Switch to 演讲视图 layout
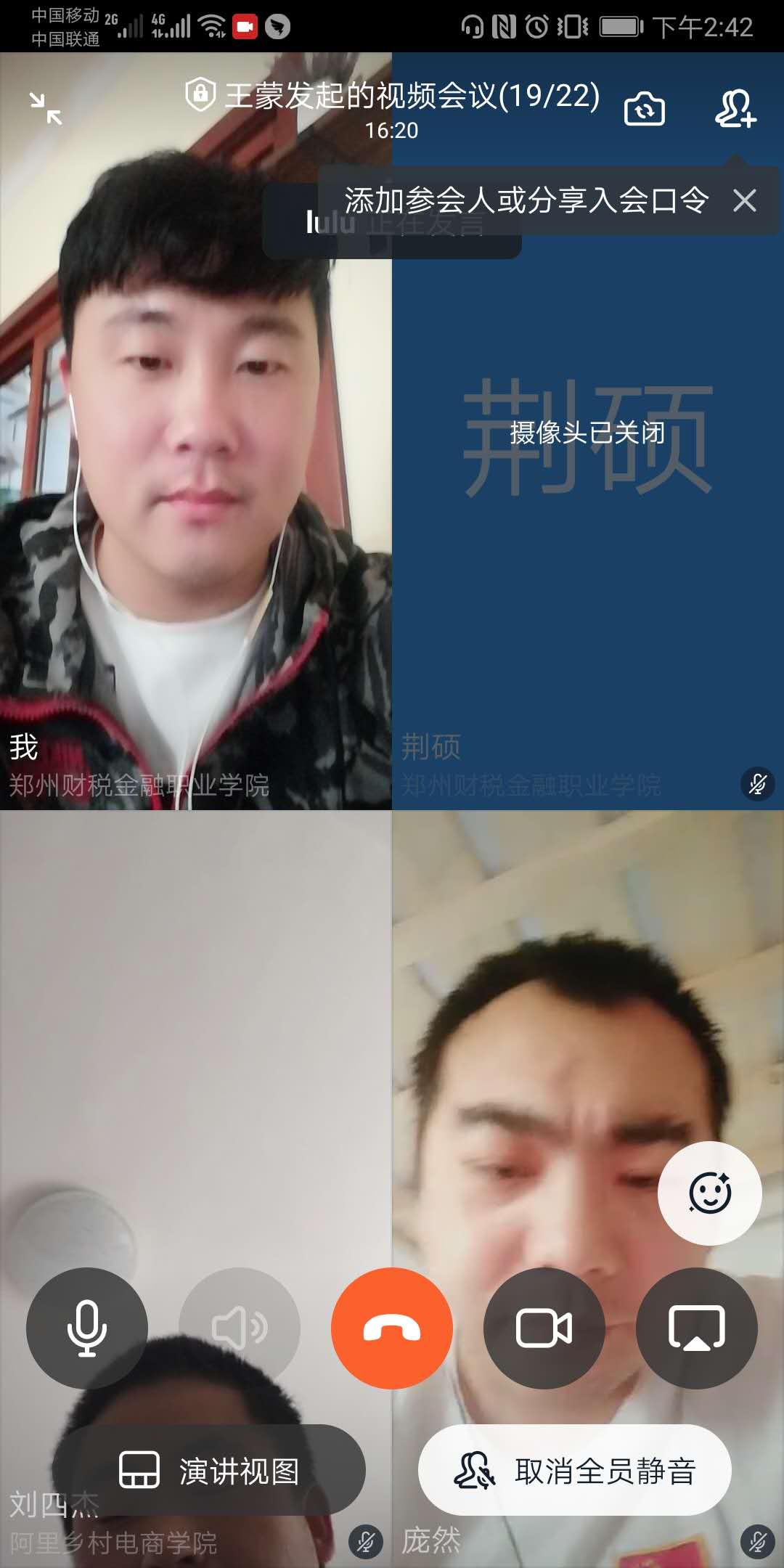The width and height of the screenshot is (784, 1568). pos(209,1471)
